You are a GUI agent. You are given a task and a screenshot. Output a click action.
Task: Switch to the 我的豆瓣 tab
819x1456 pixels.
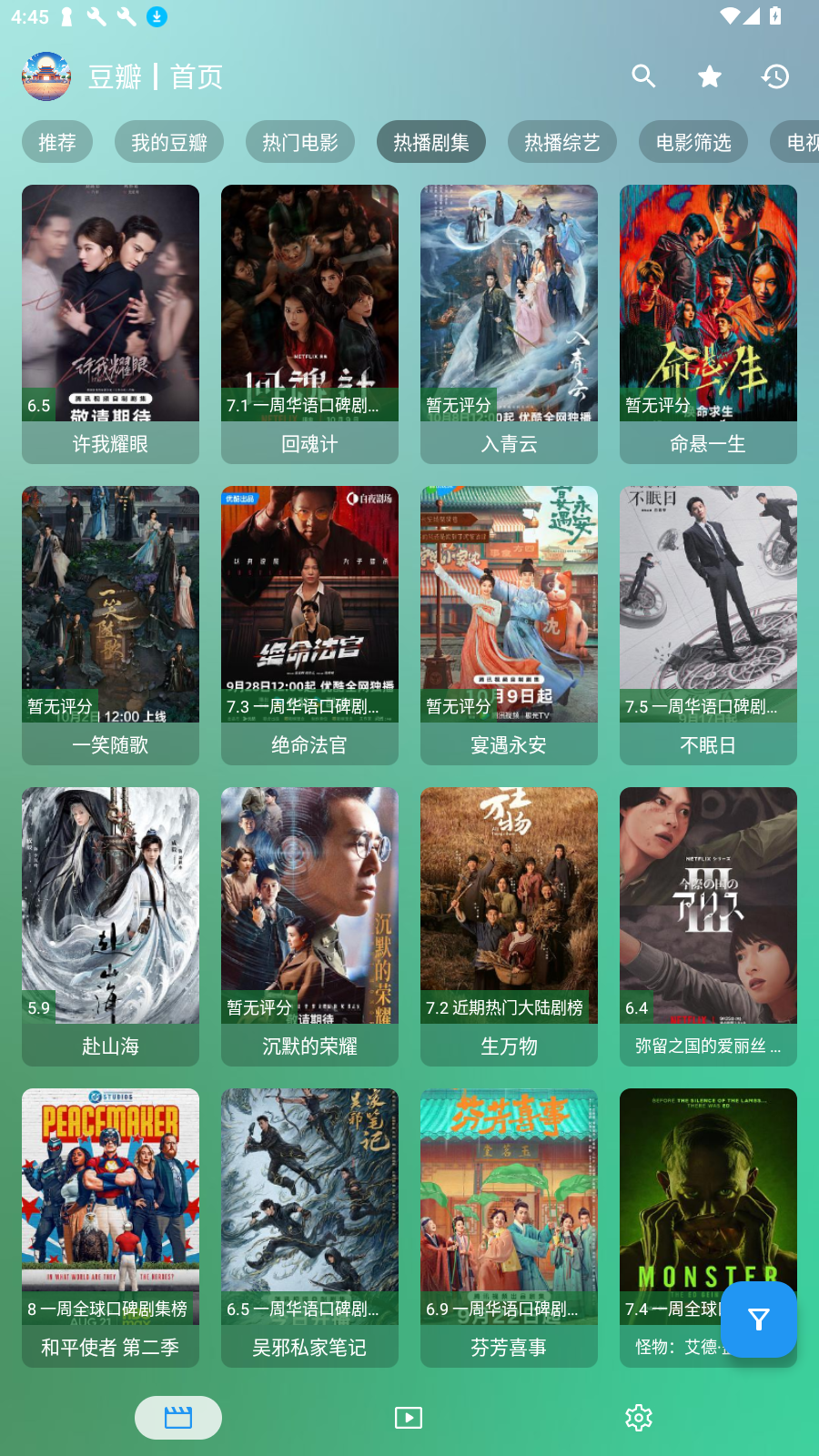point(169,142)
